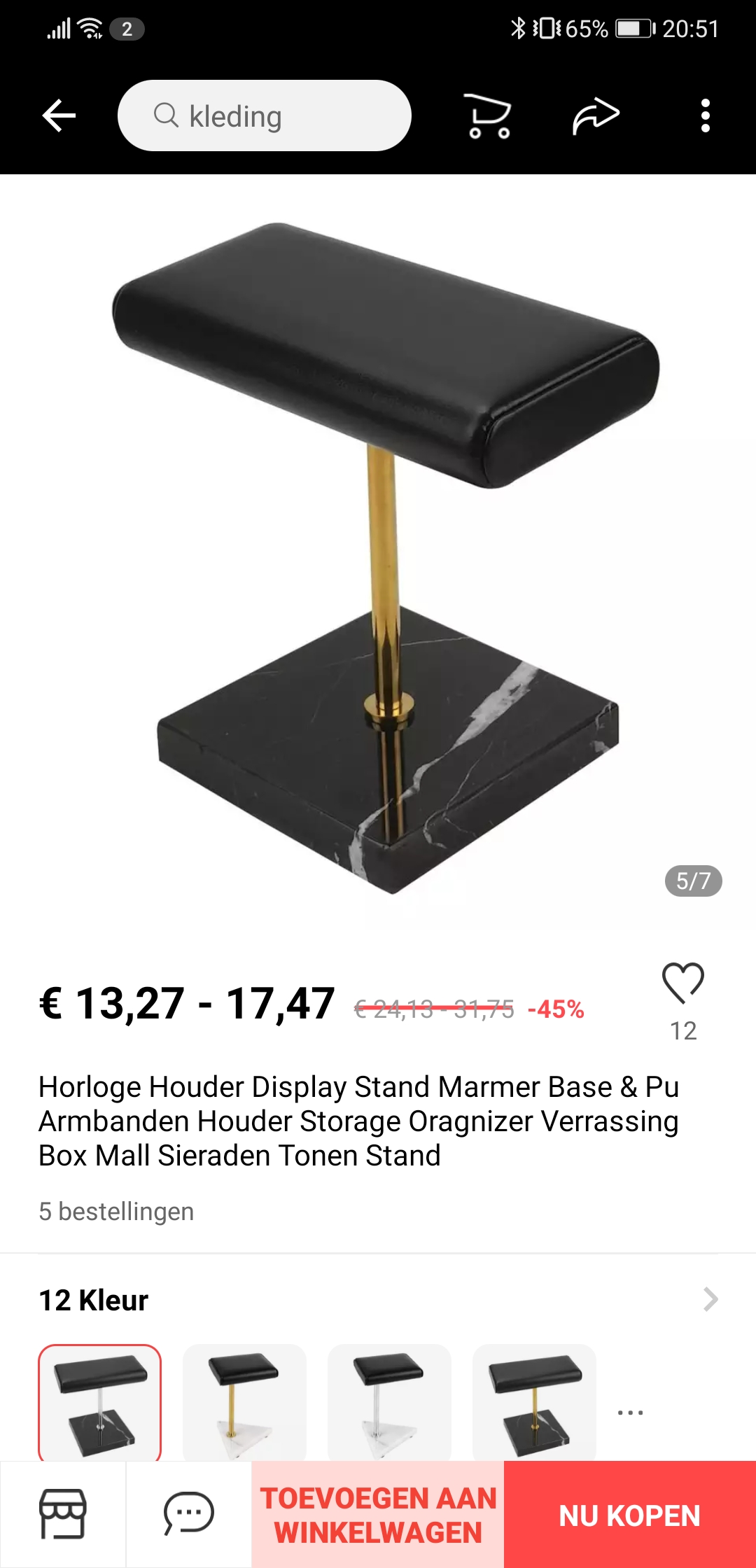Open chat with the seller
The image size is (756, 1568).
(x=189, y=1514)
